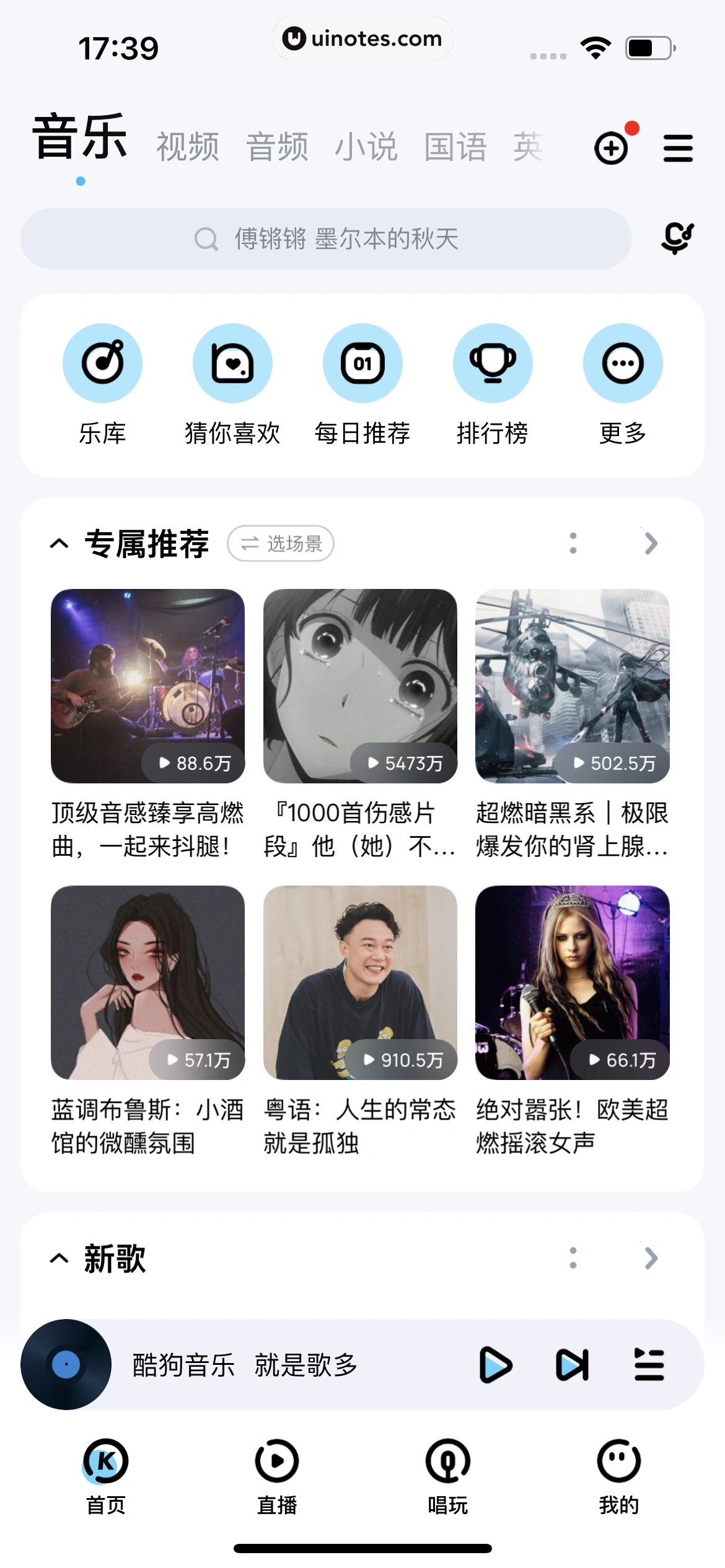
Task: Switch to the 小说 tab
Action: 366,147
